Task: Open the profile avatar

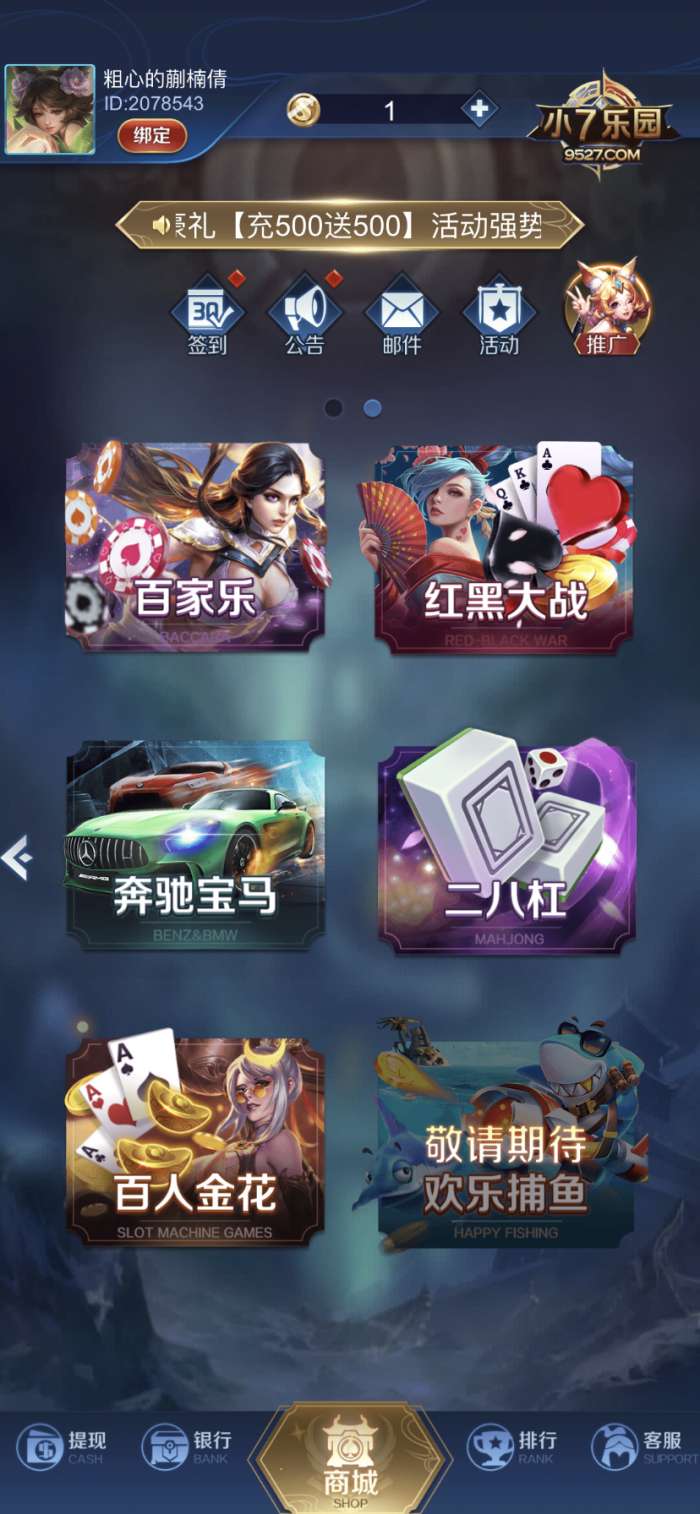Action: click(50, 110)
